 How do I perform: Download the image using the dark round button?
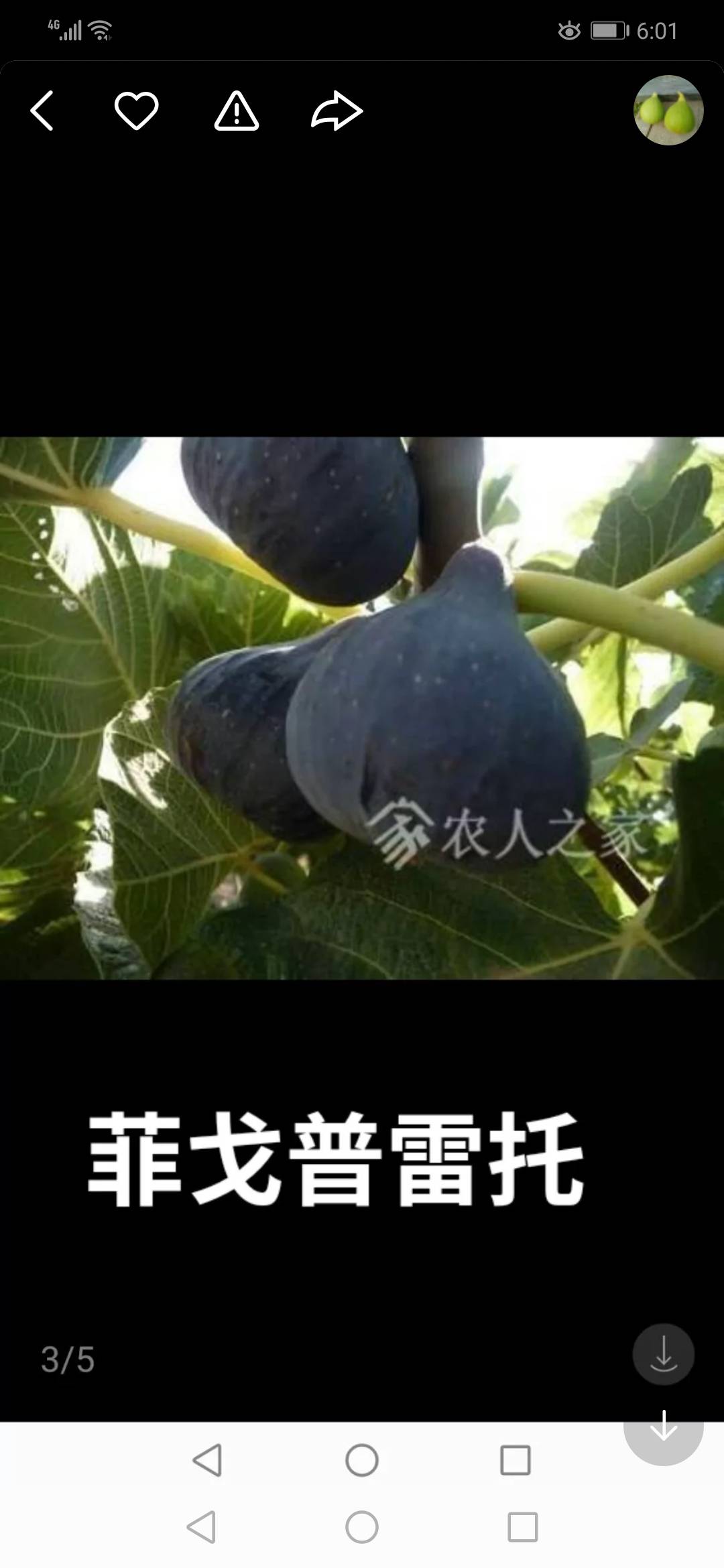point(663,1354)
